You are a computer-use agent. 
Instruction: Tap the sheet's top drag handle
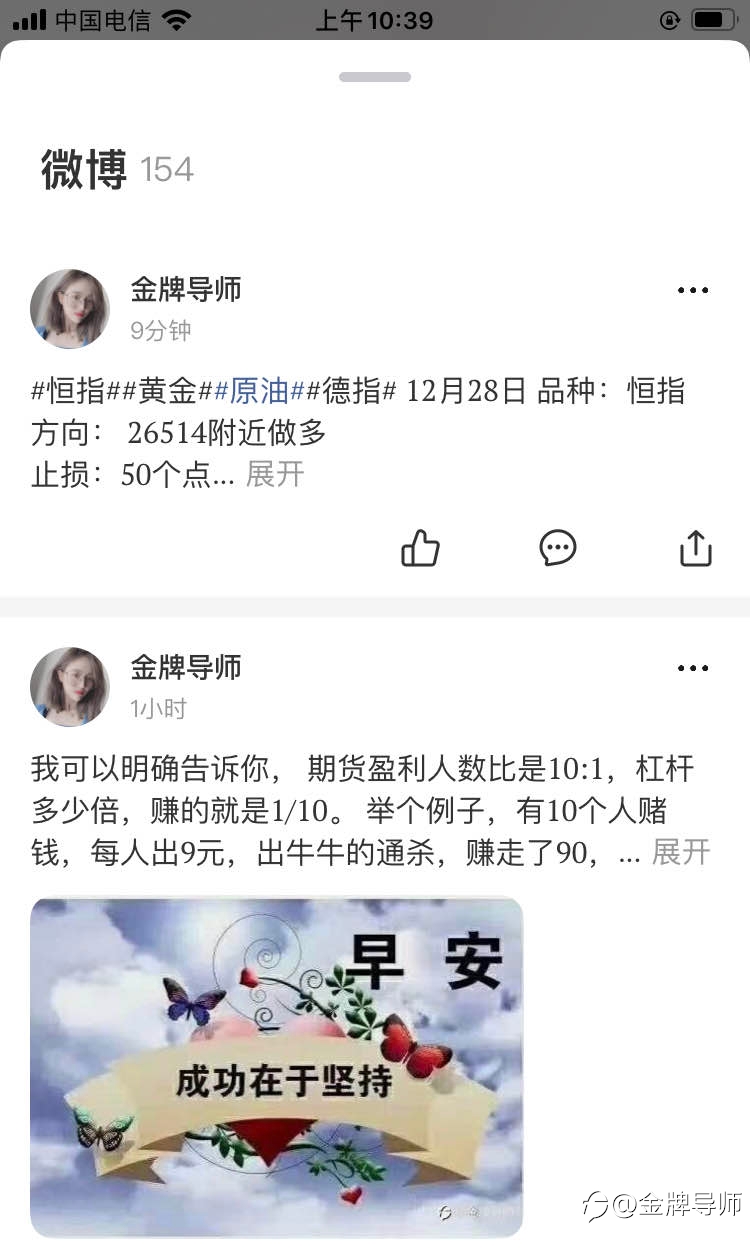coord(375,77)
